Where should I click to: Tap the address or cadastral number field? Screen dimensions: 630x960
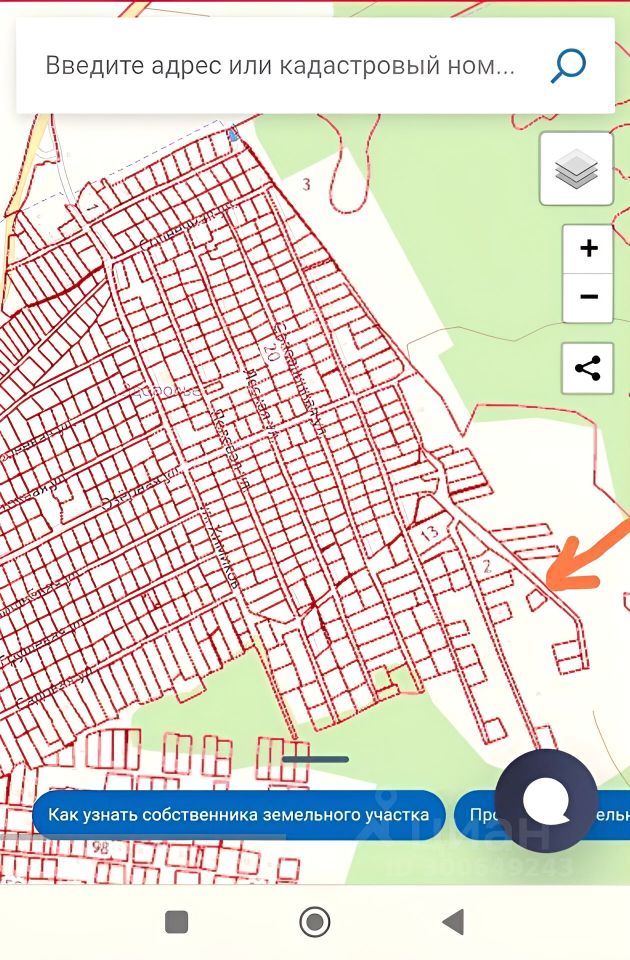280,67
